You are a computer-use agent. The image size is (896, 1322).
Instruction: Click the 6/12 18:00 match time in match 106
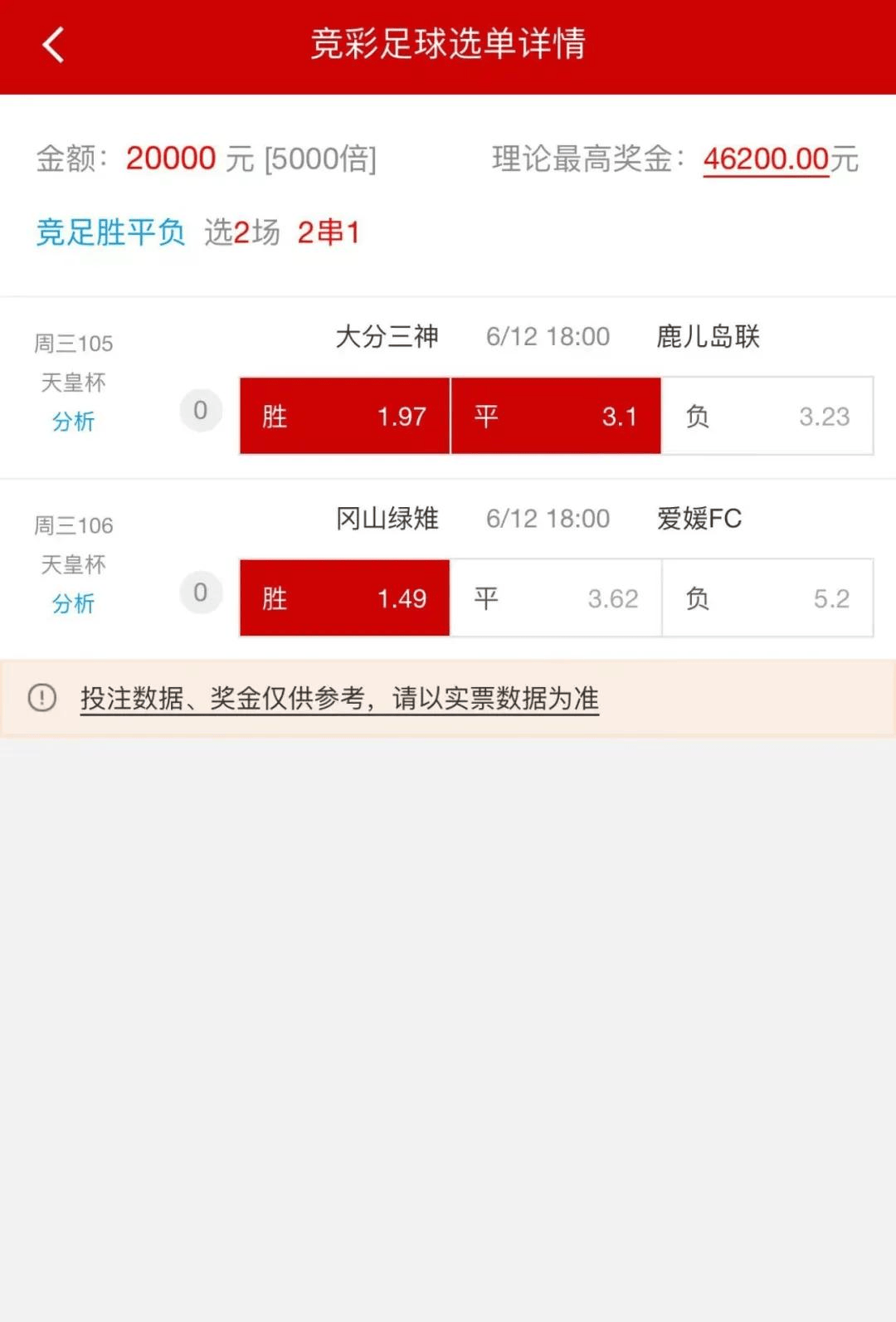point(548,518)
